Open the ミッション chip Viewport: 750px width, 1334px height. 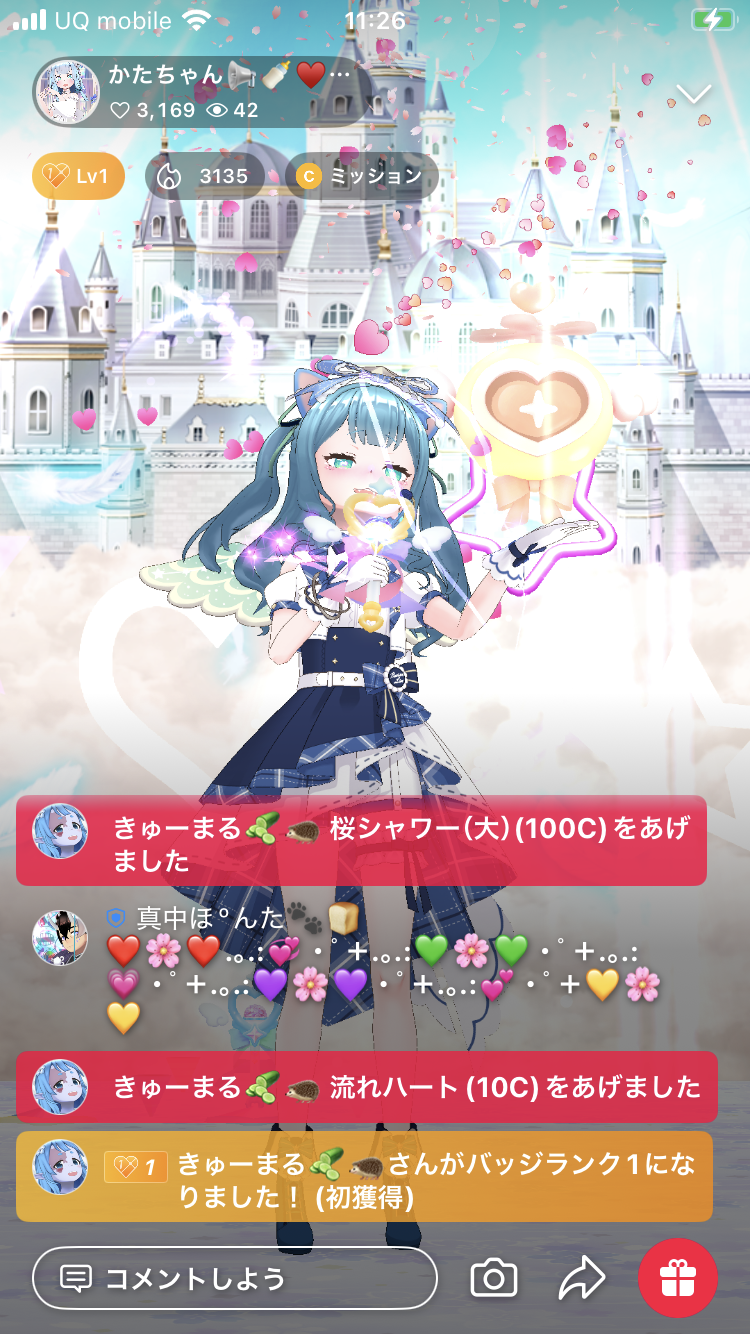(x=361, y=177)
